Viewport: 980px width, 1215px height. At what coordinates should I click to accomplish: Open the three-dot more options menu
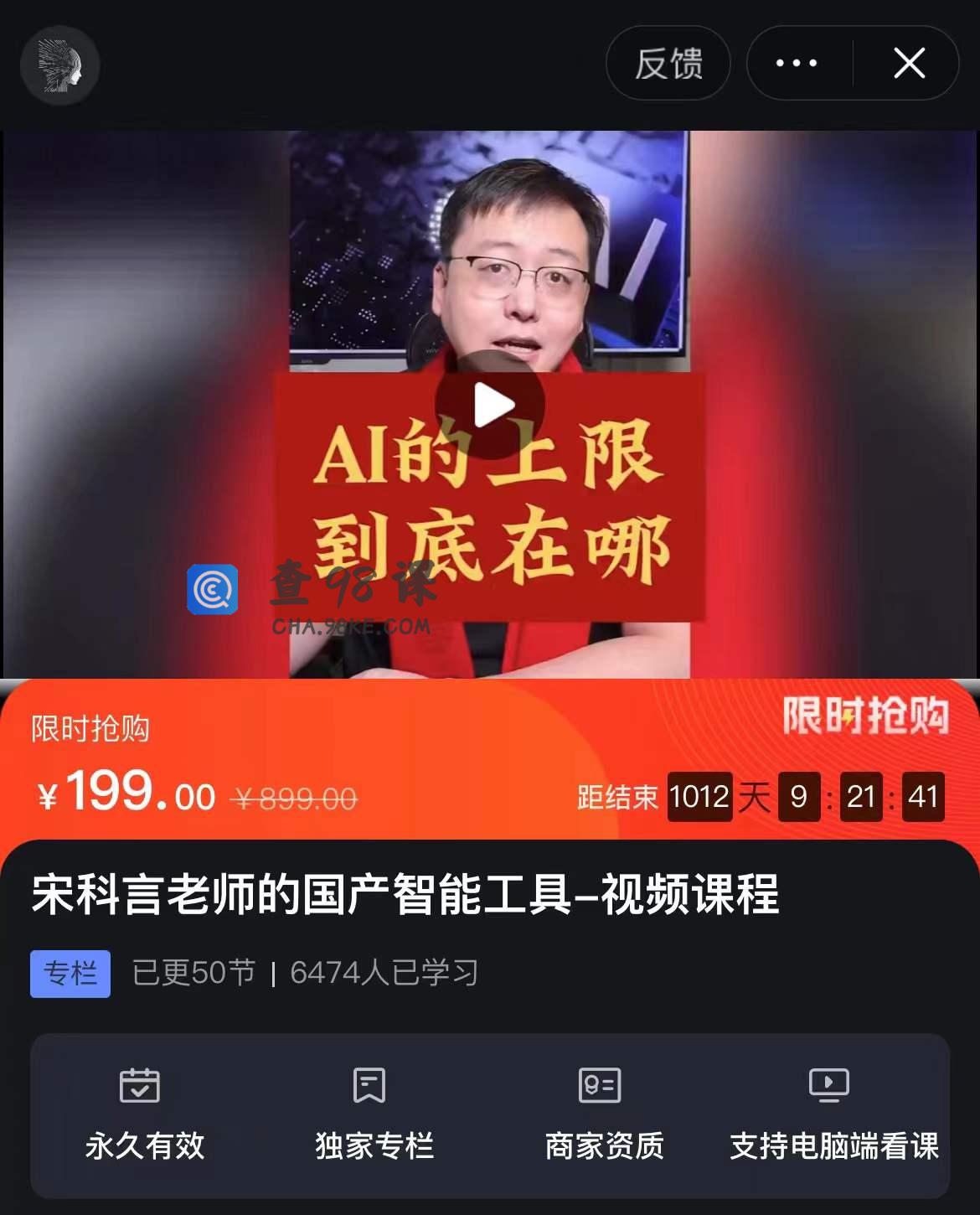797,64
